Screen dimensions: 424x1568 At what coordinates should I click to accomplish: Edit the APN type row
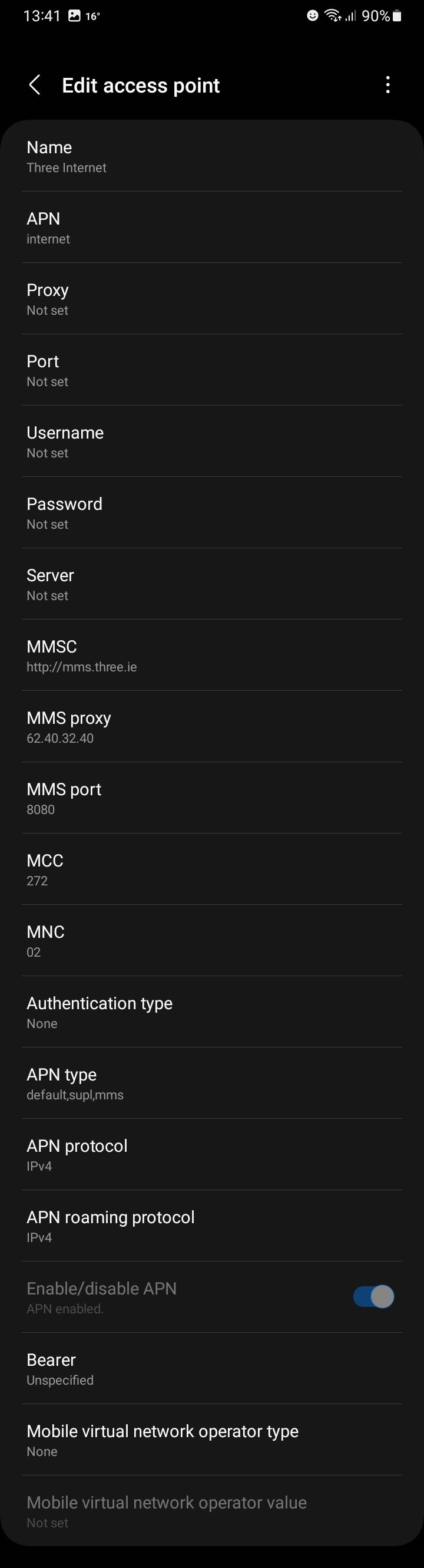pos(211,1083)
